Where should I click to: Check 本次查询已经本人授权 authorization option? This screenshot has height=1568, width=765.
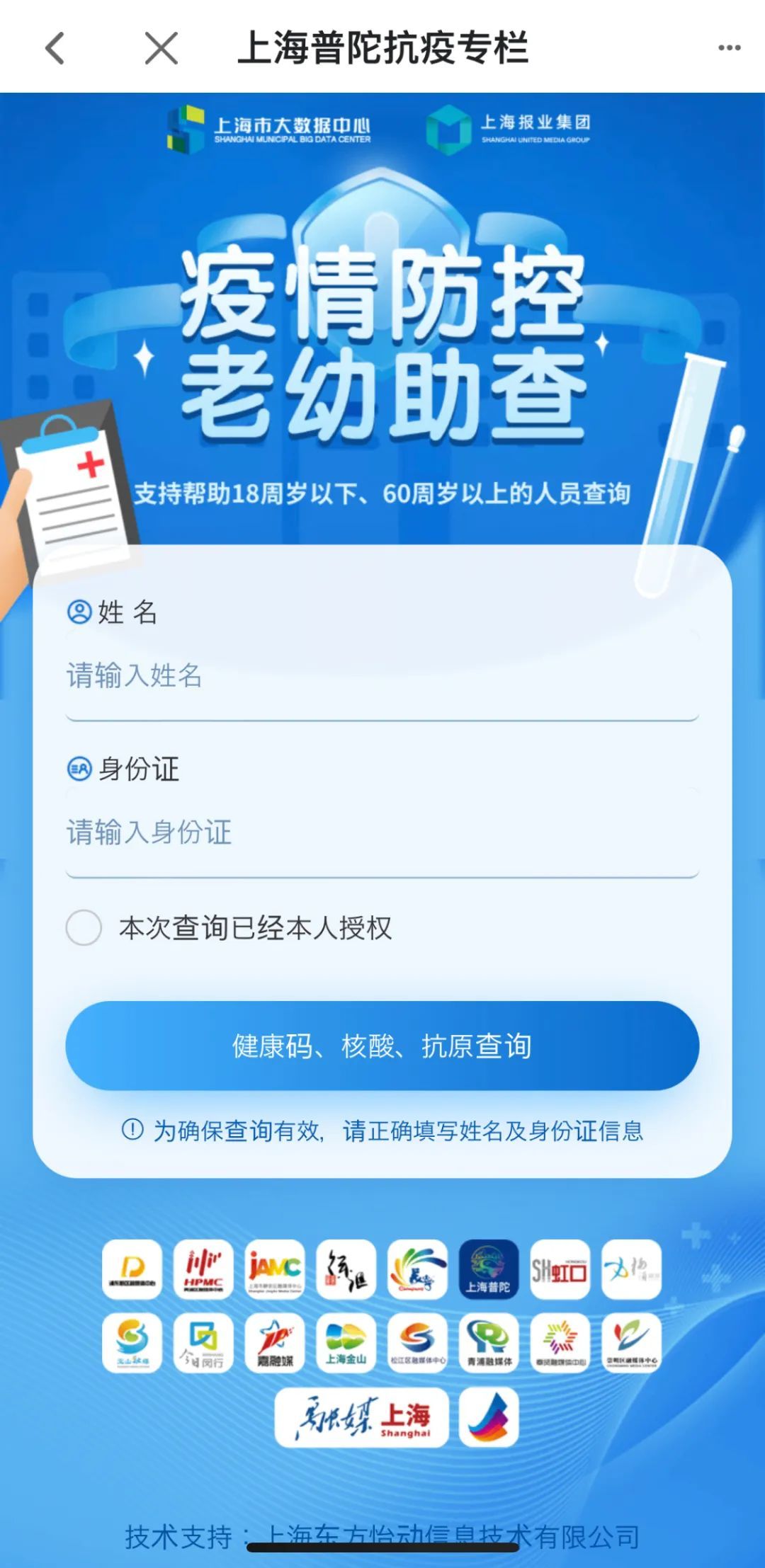pos(84,927)
